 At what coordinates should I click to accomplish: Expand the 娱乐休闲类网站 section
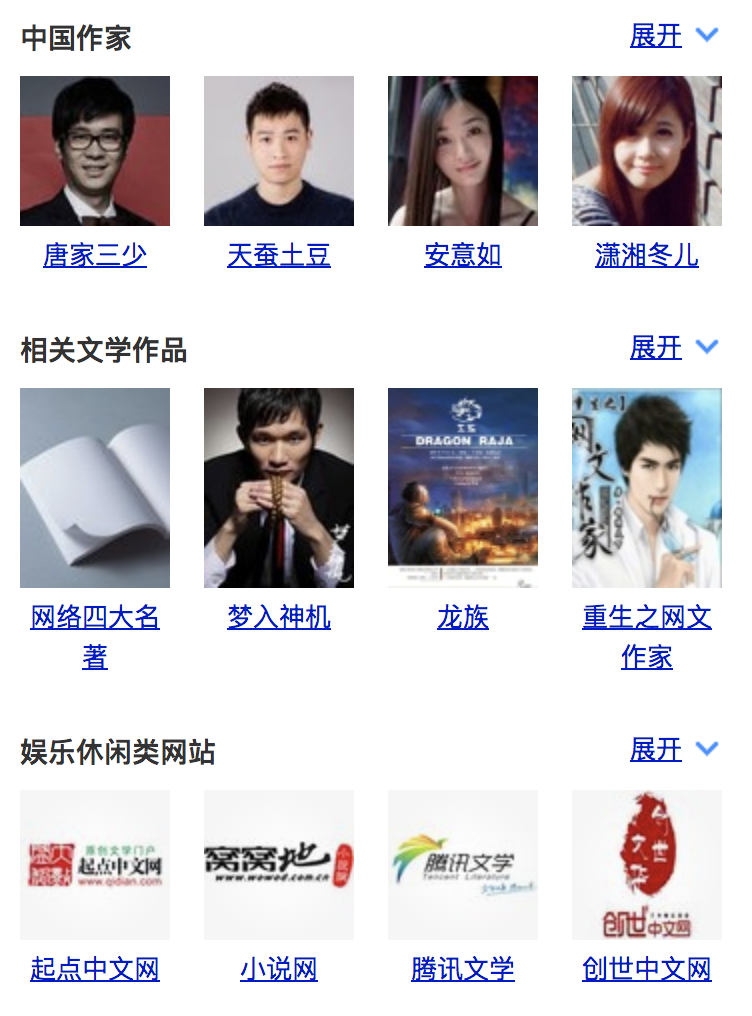click(x=673, y=750)
